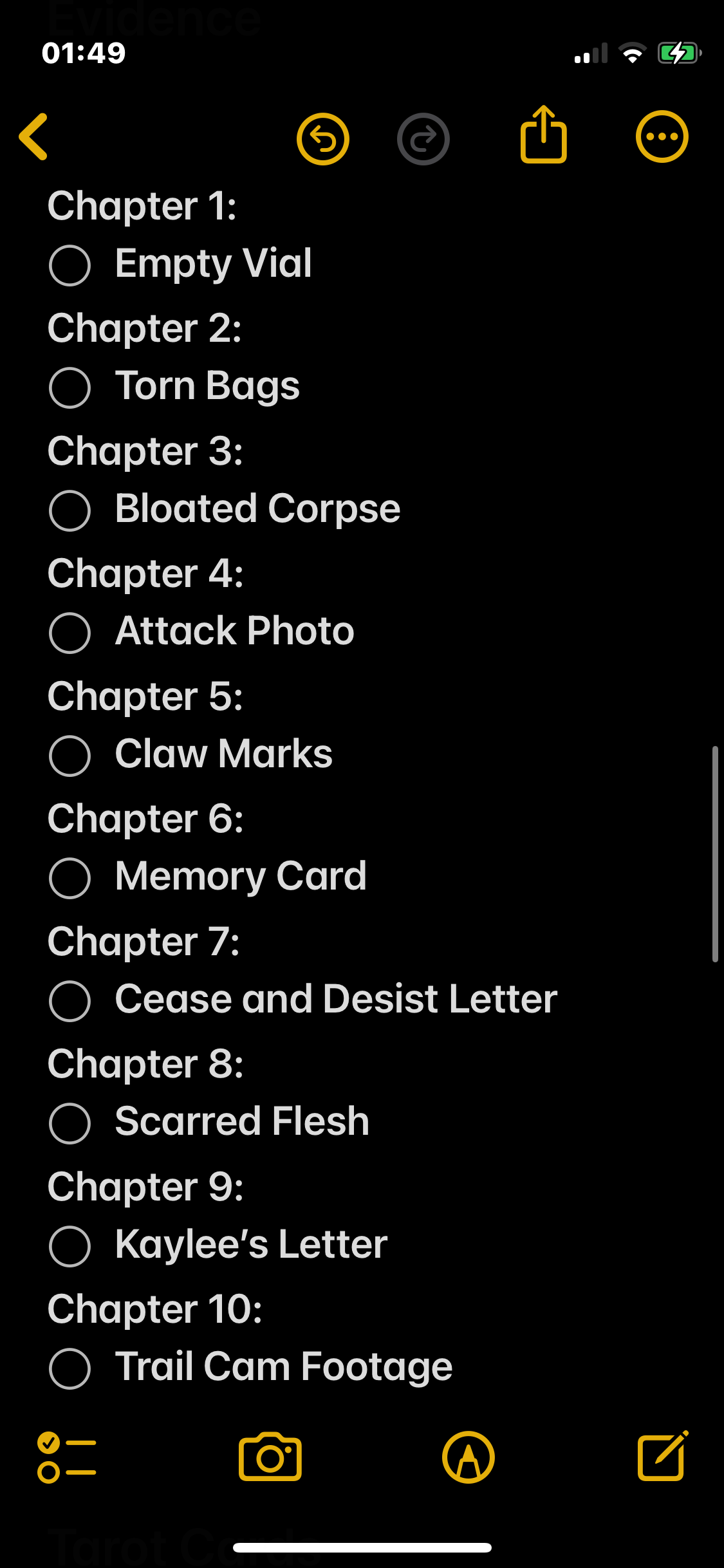Mark Scarred Flesh as complete
Viewport: 724px width, 1568px height.
pyautogui.click(x=70, y=1123)
